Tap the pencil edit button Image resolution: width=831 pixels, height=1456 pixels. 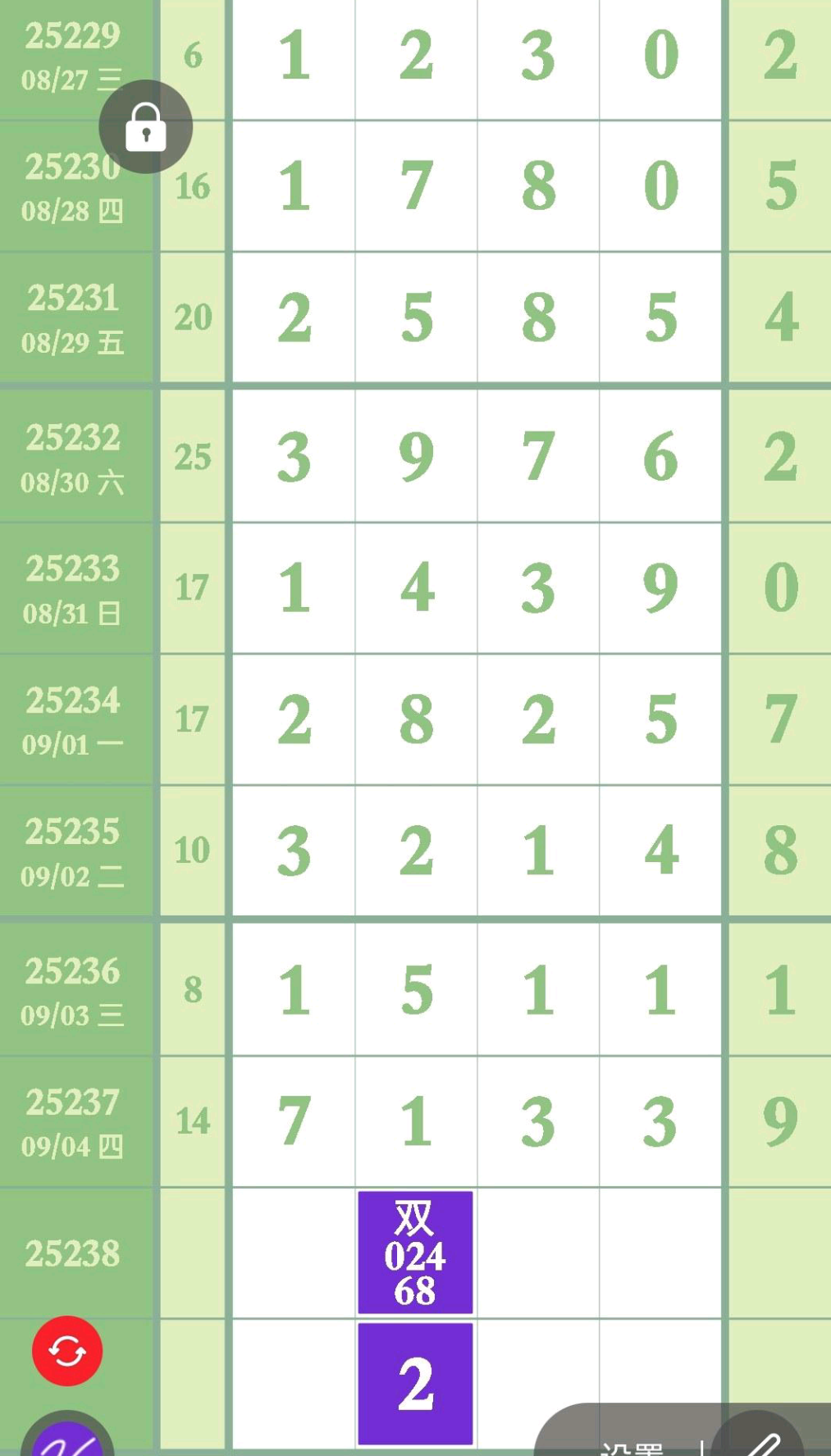coord(758,1435)
